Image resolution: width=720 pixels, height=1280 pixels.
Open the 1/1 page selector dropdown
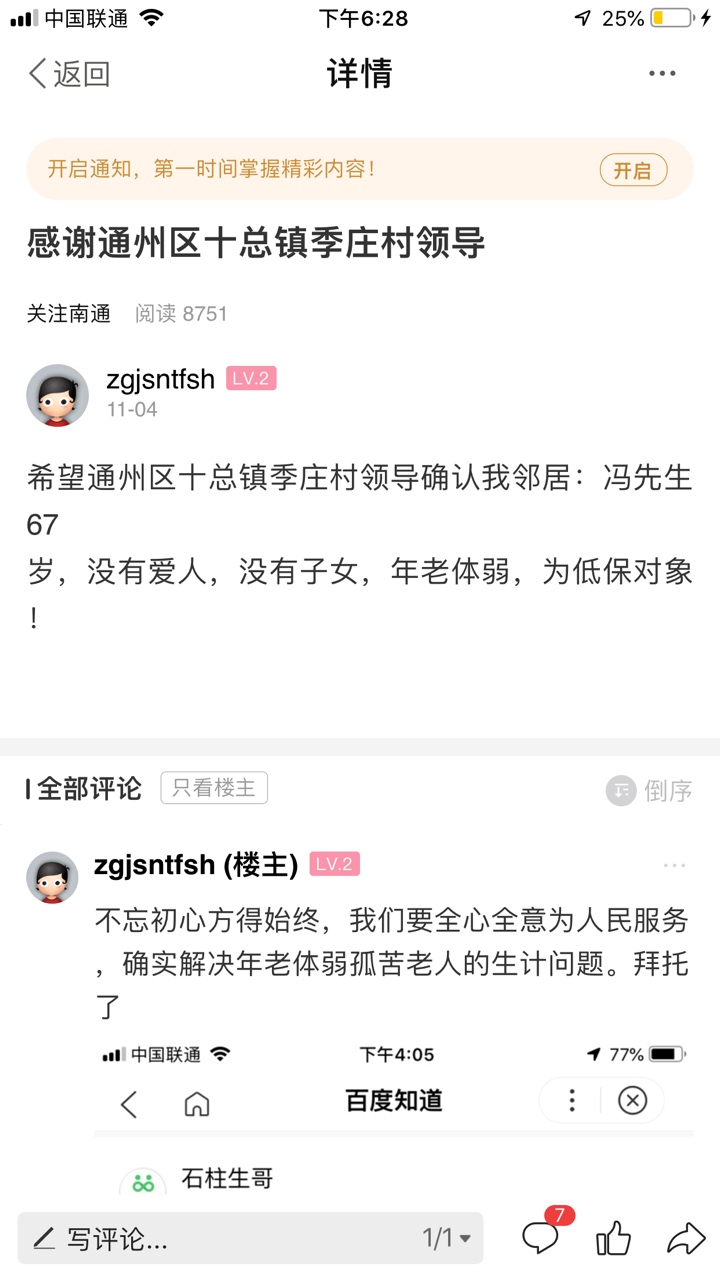click(446, 1239)
